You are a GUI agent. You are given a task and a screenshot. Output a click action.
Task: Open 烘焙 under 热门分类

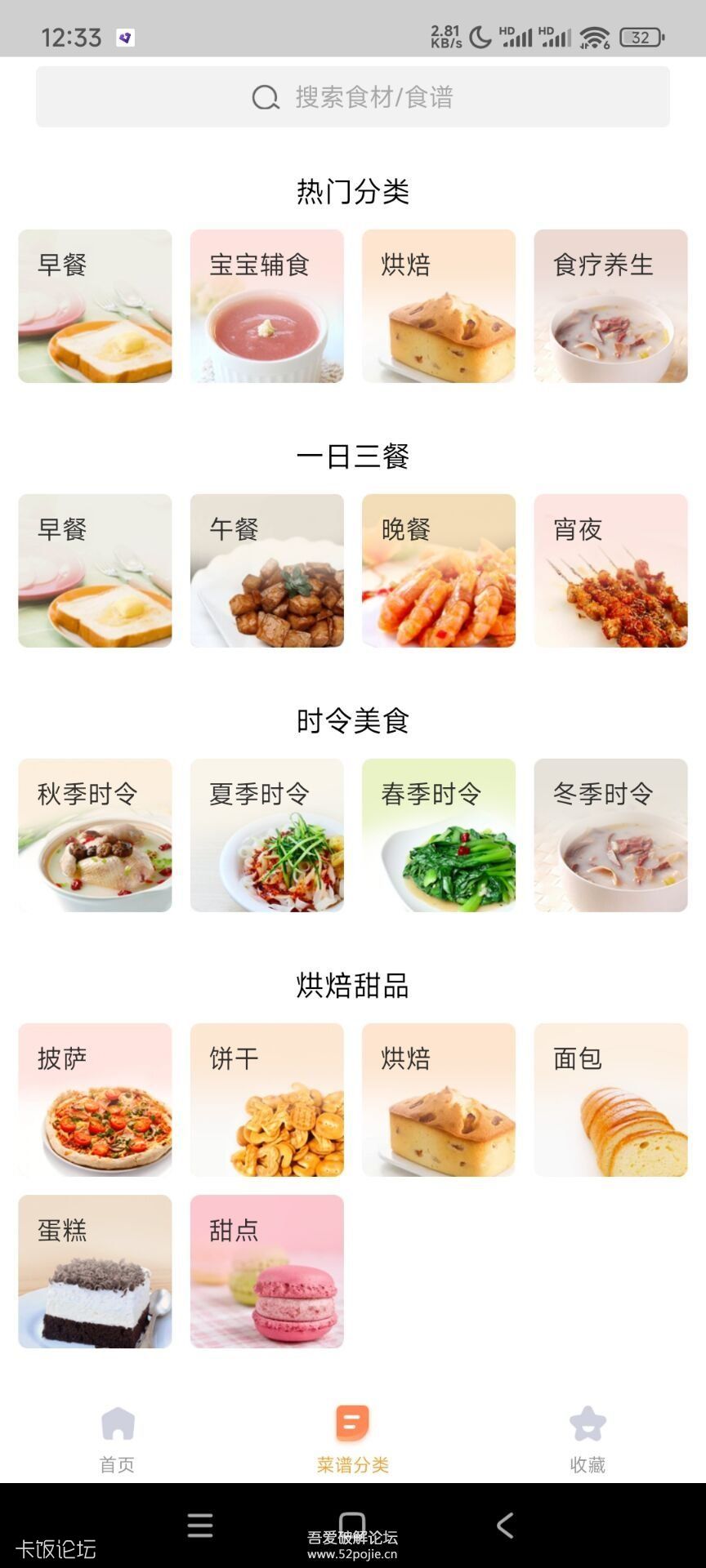439,306
